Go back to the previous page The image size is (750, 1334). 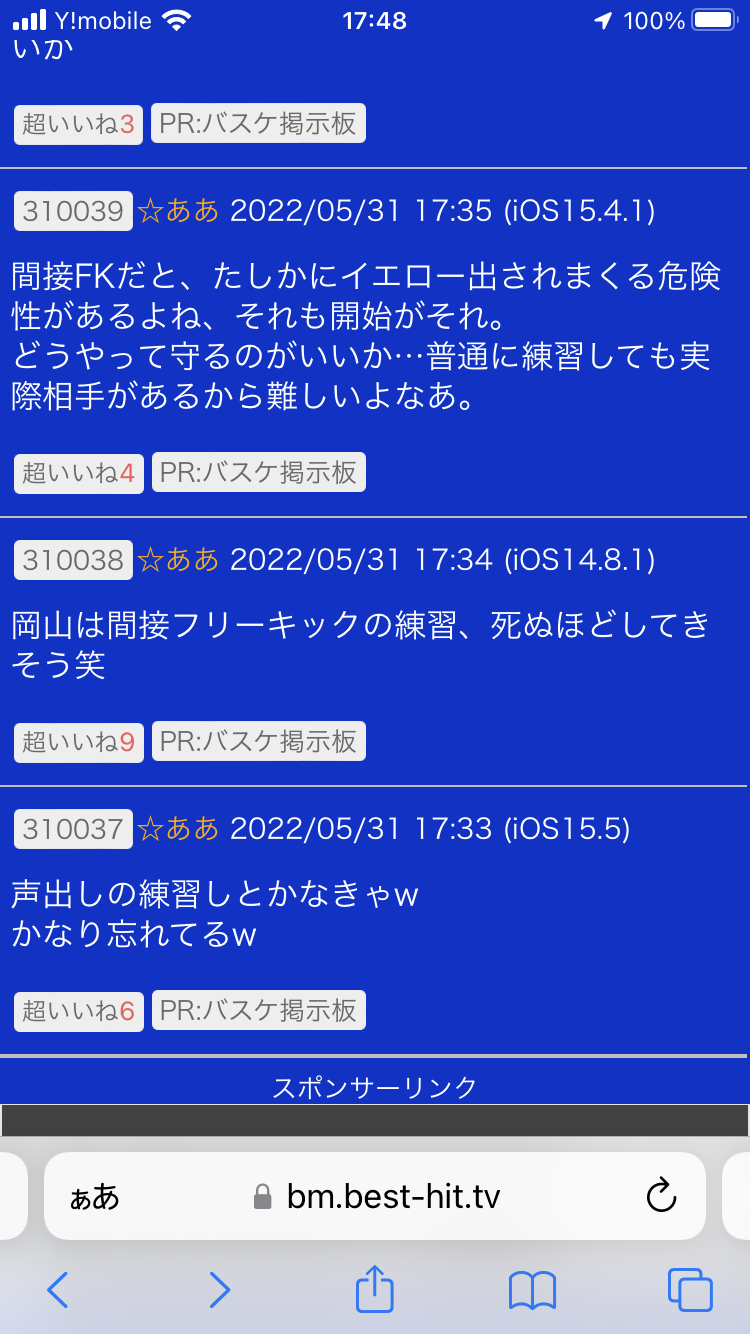[57, 1290]
